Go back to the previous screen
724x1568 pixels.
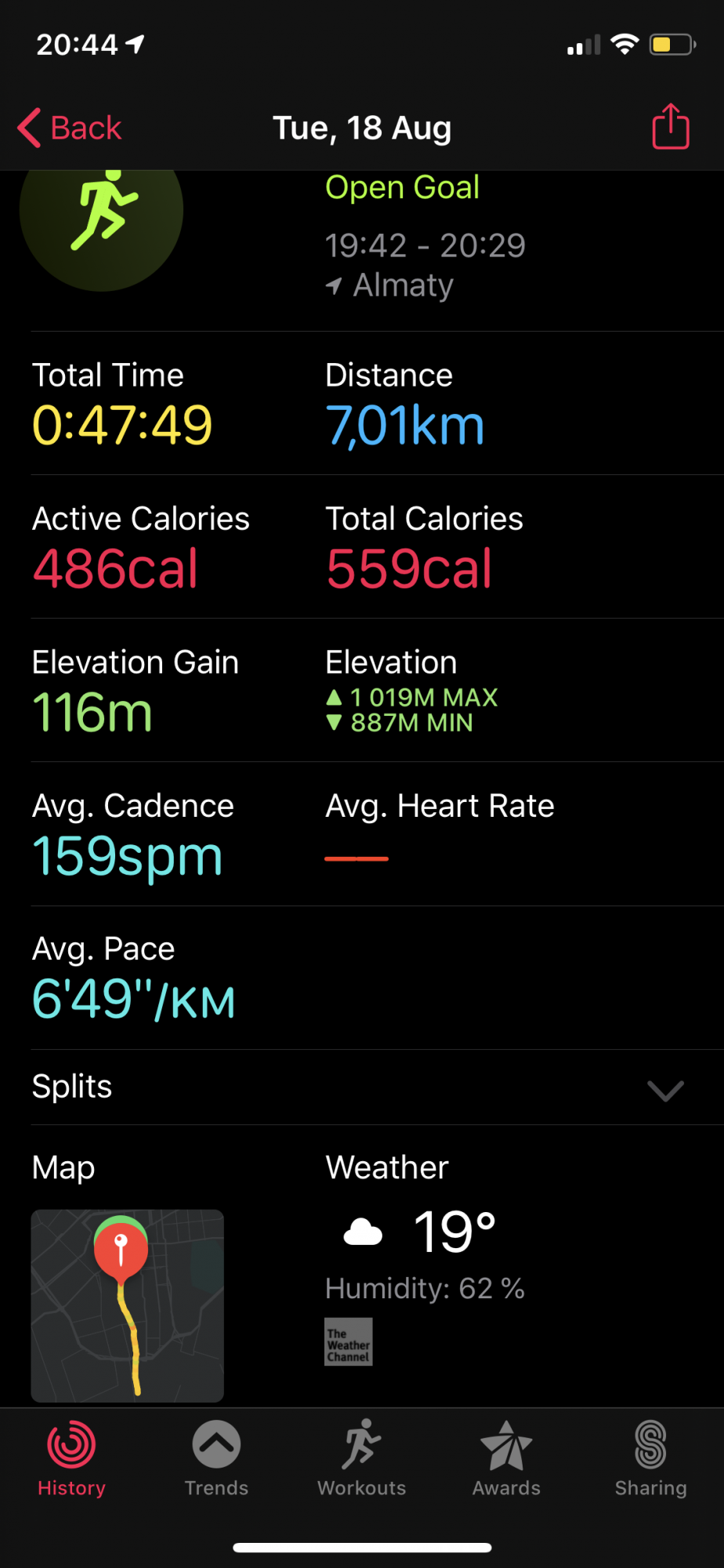click(x=70, y=128)
